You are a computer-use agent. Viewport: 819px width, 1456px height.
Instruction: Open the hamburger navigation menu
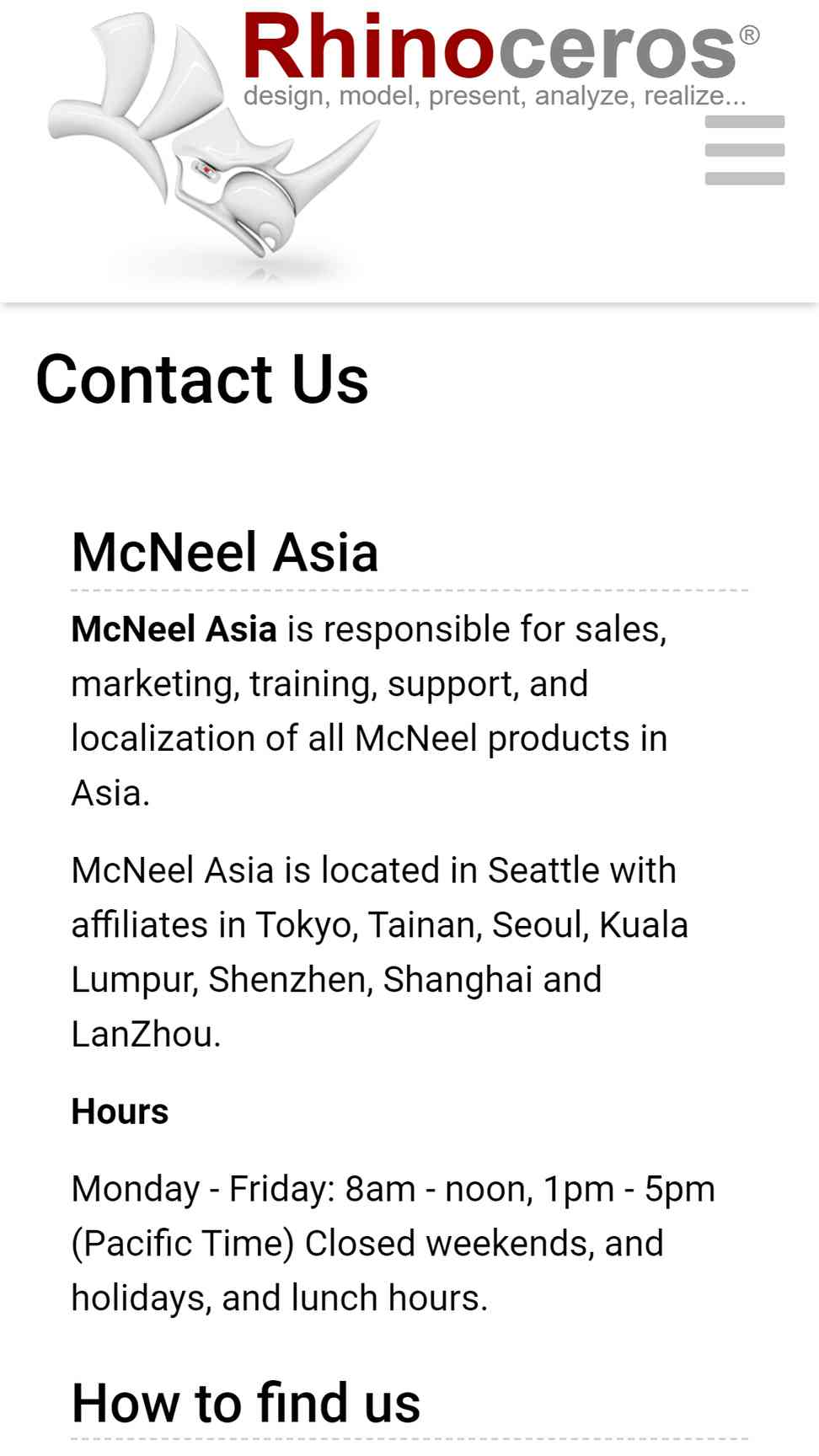pos(745,150)
